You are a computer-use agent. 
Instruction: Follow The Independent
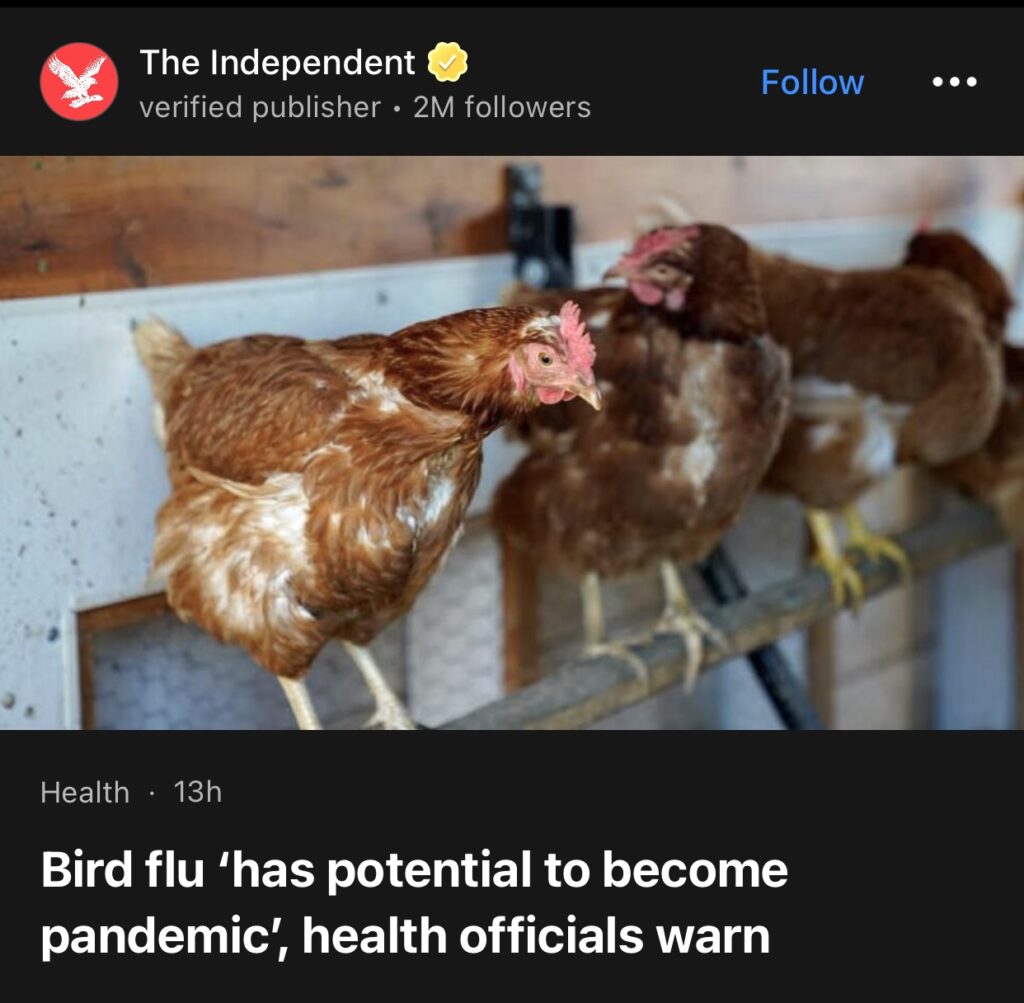[812, 82]
